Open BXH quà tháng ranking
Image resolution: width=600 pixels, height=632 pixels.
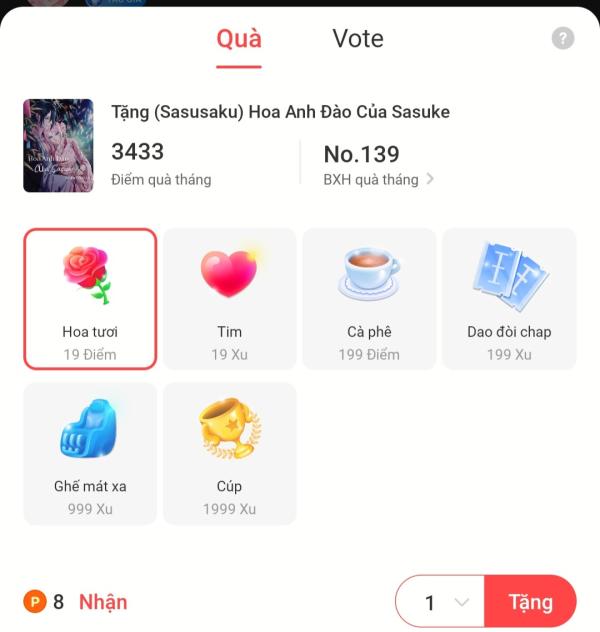tap(378, 180)
